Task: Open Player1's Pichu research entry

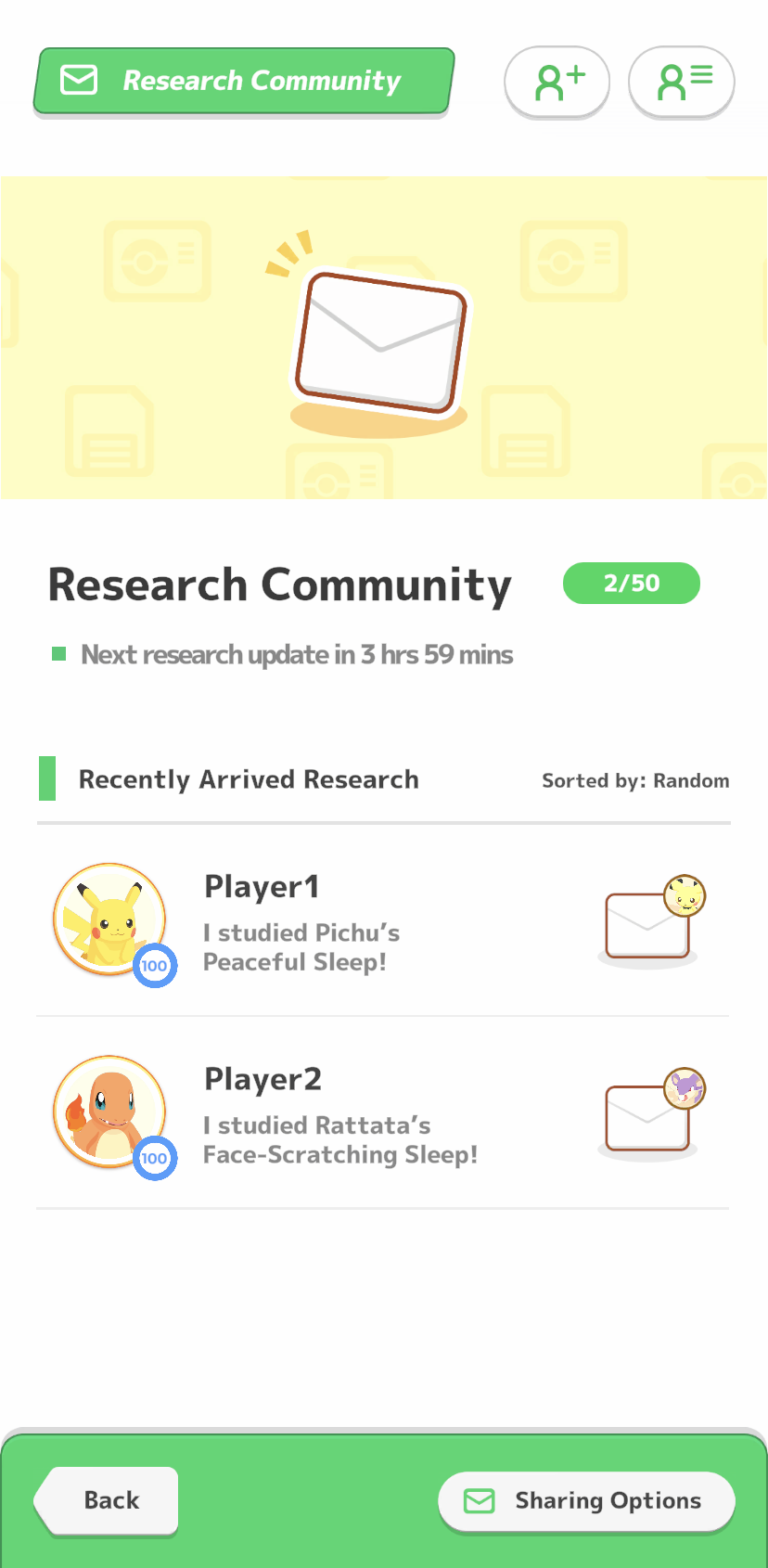Action: [x=383, y=920]
